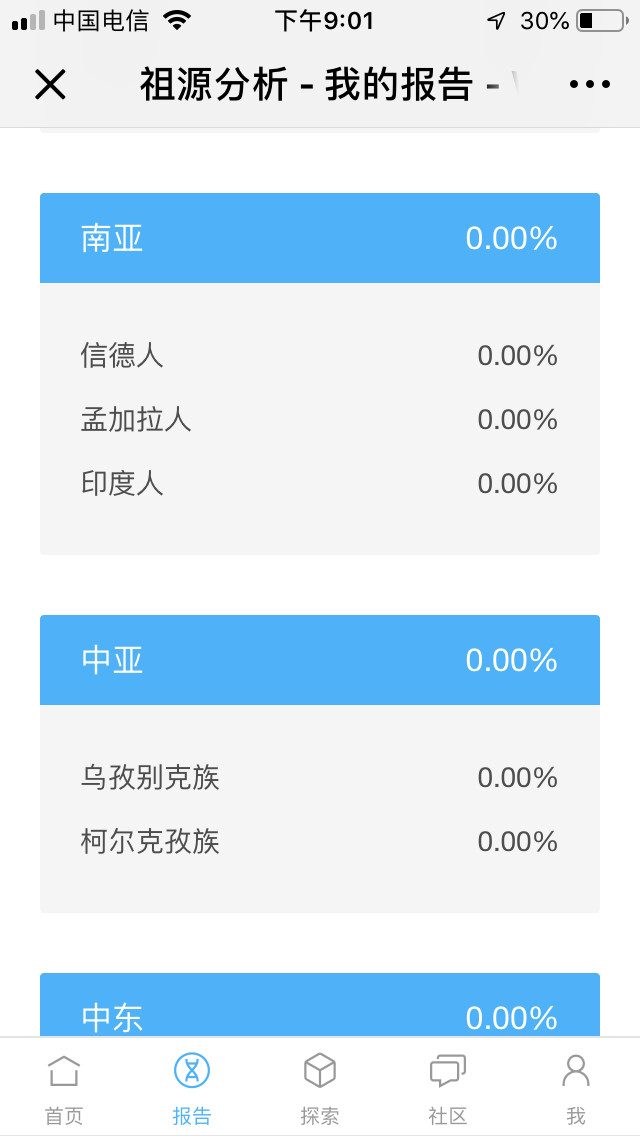Switch to the 我 profile tab

click(575, 1088)
